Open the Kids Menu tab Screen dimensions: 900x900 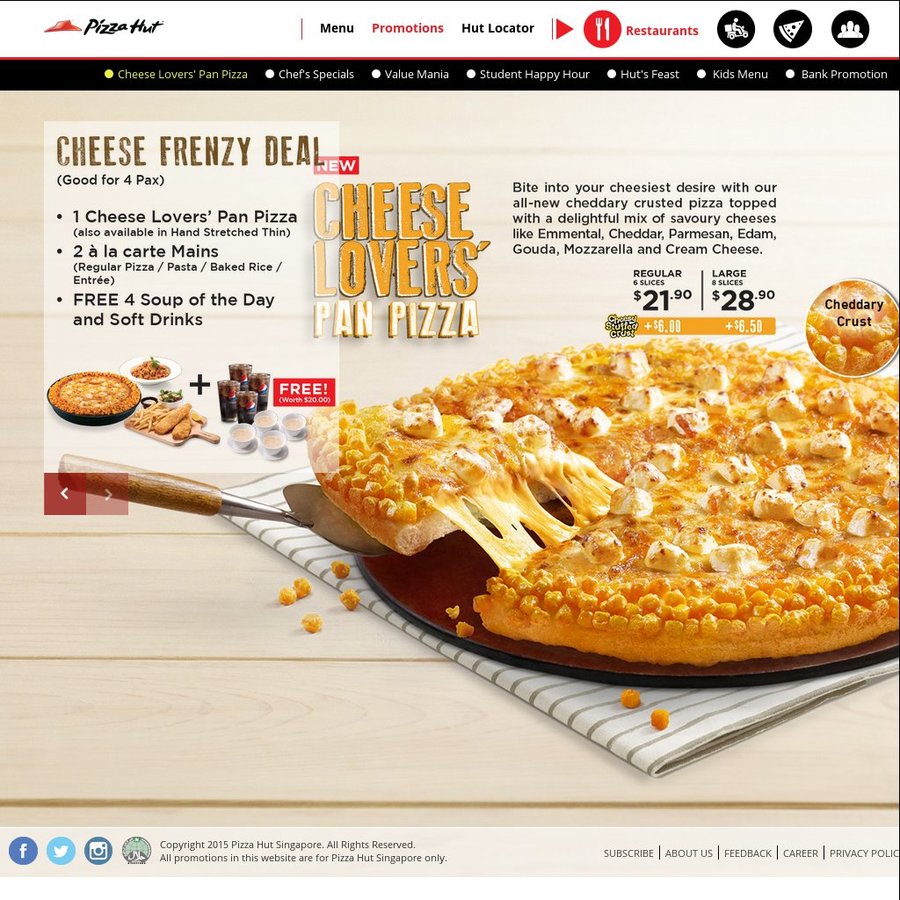click(739, 74)
